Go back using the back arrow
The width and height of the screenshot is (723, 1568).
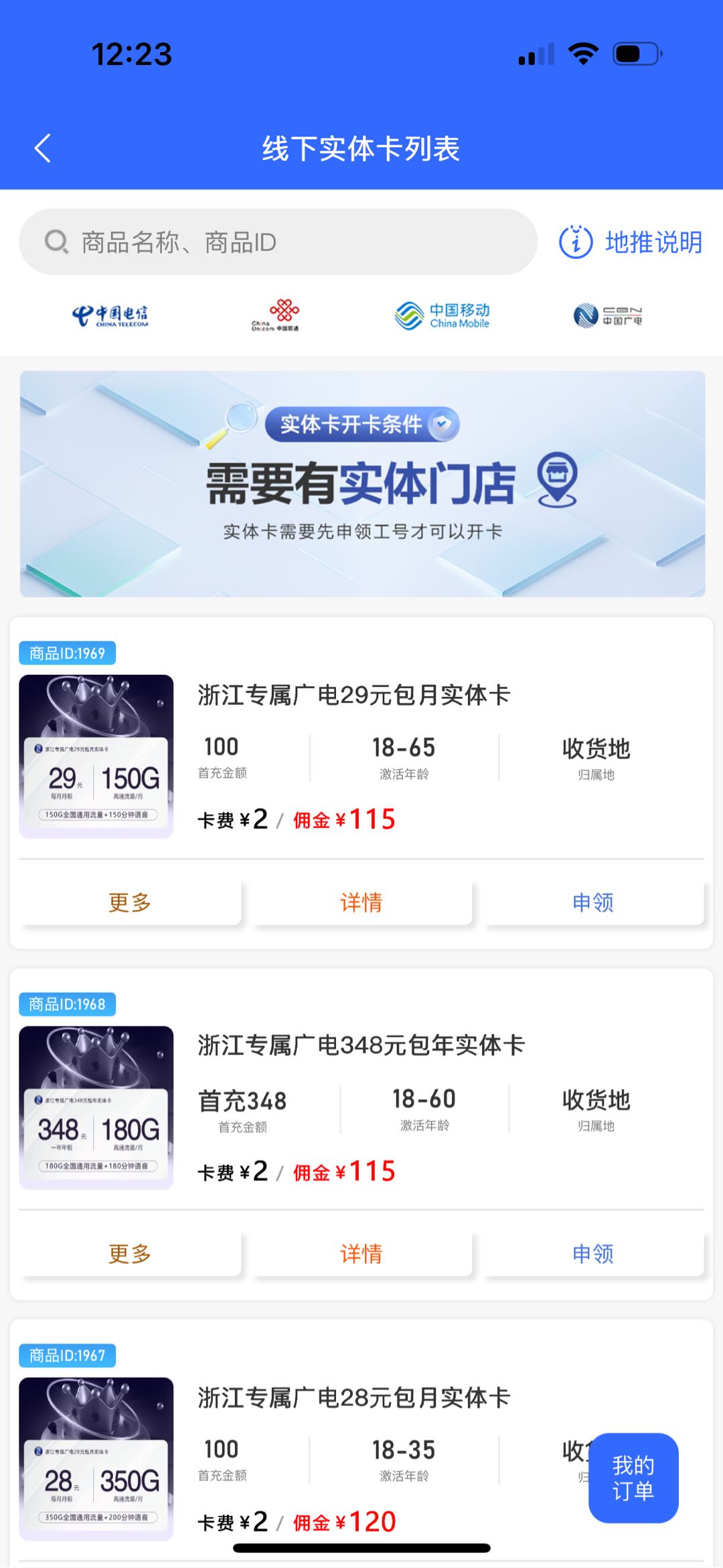coord(42,149)
